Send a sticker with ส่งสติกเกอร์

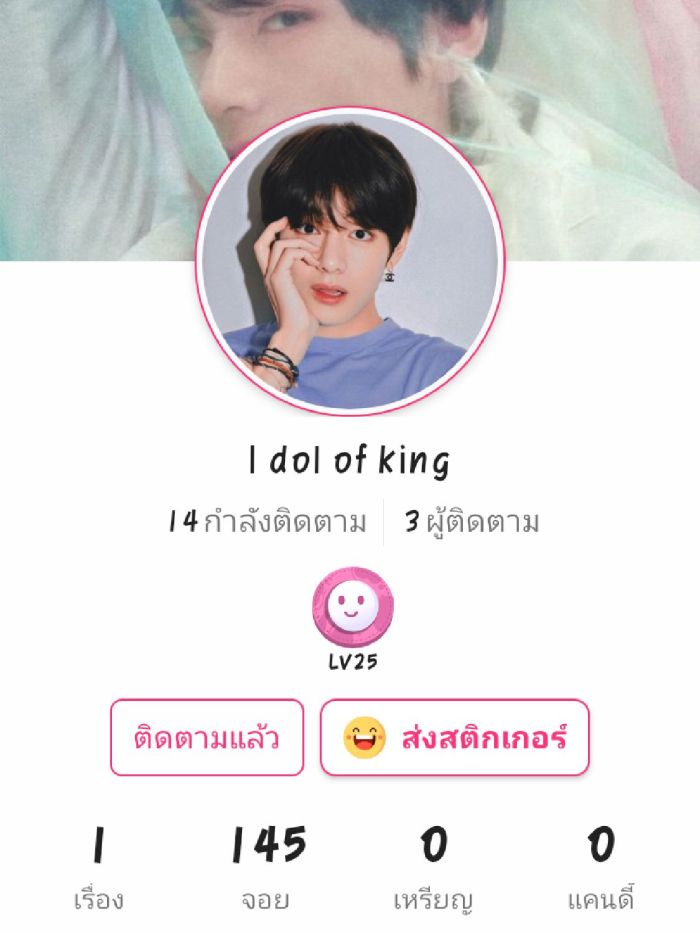click(455, 738)
